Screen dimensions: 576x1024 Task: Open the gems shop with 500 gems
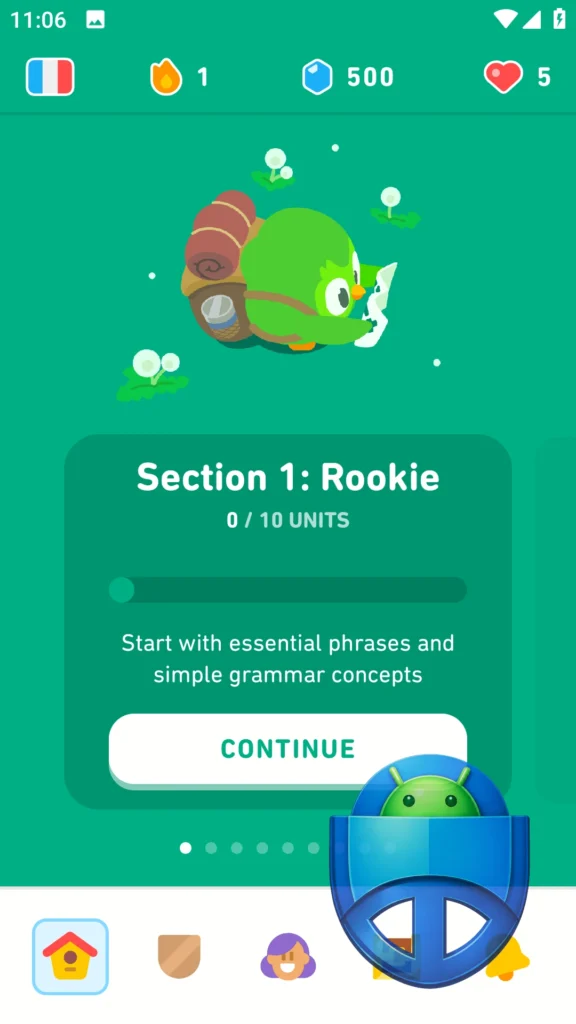(x=348, y=77)
